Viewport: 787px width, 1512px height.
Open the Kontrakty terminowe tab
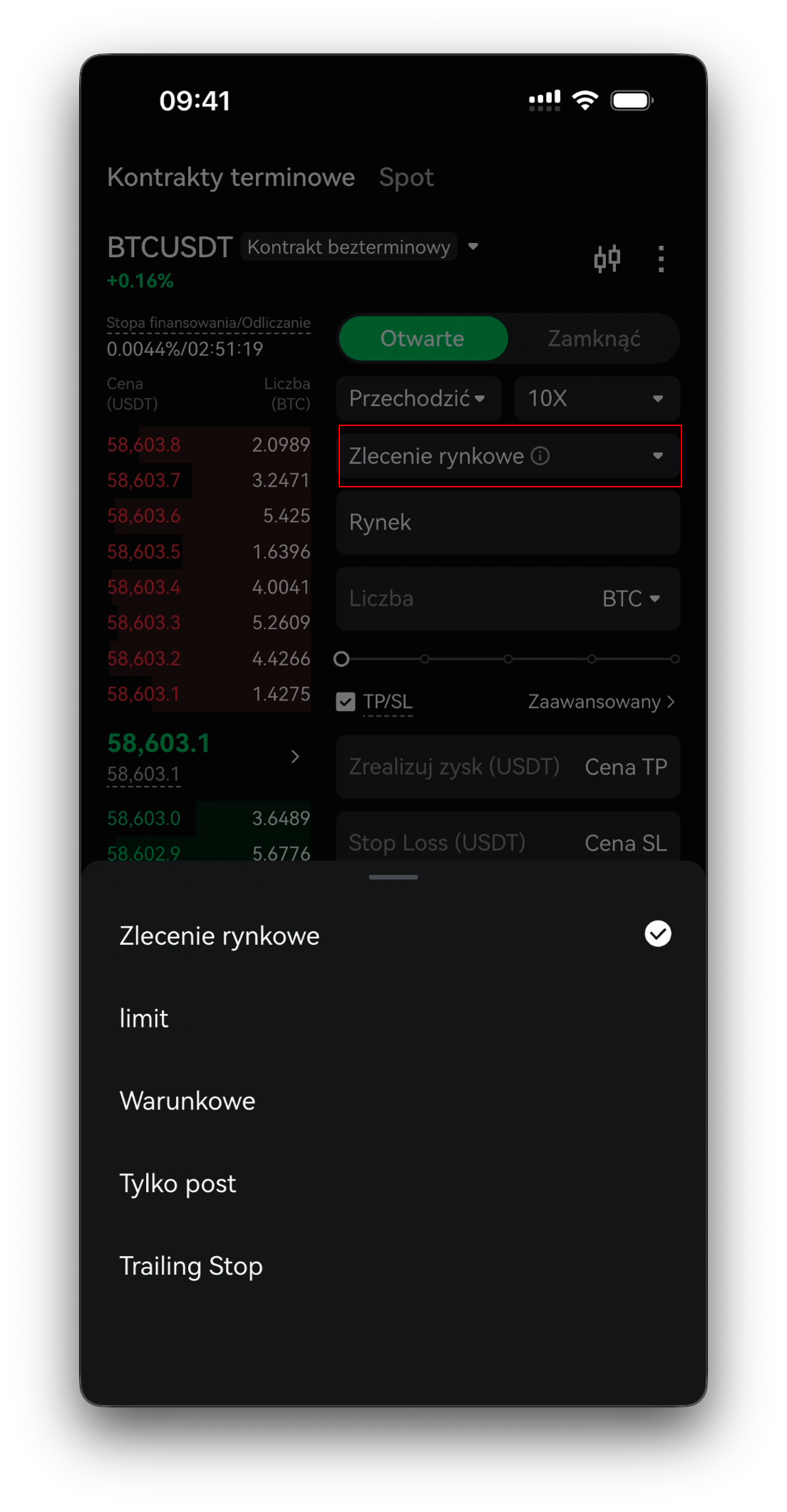pyautogui.click(x=231, y=177)
